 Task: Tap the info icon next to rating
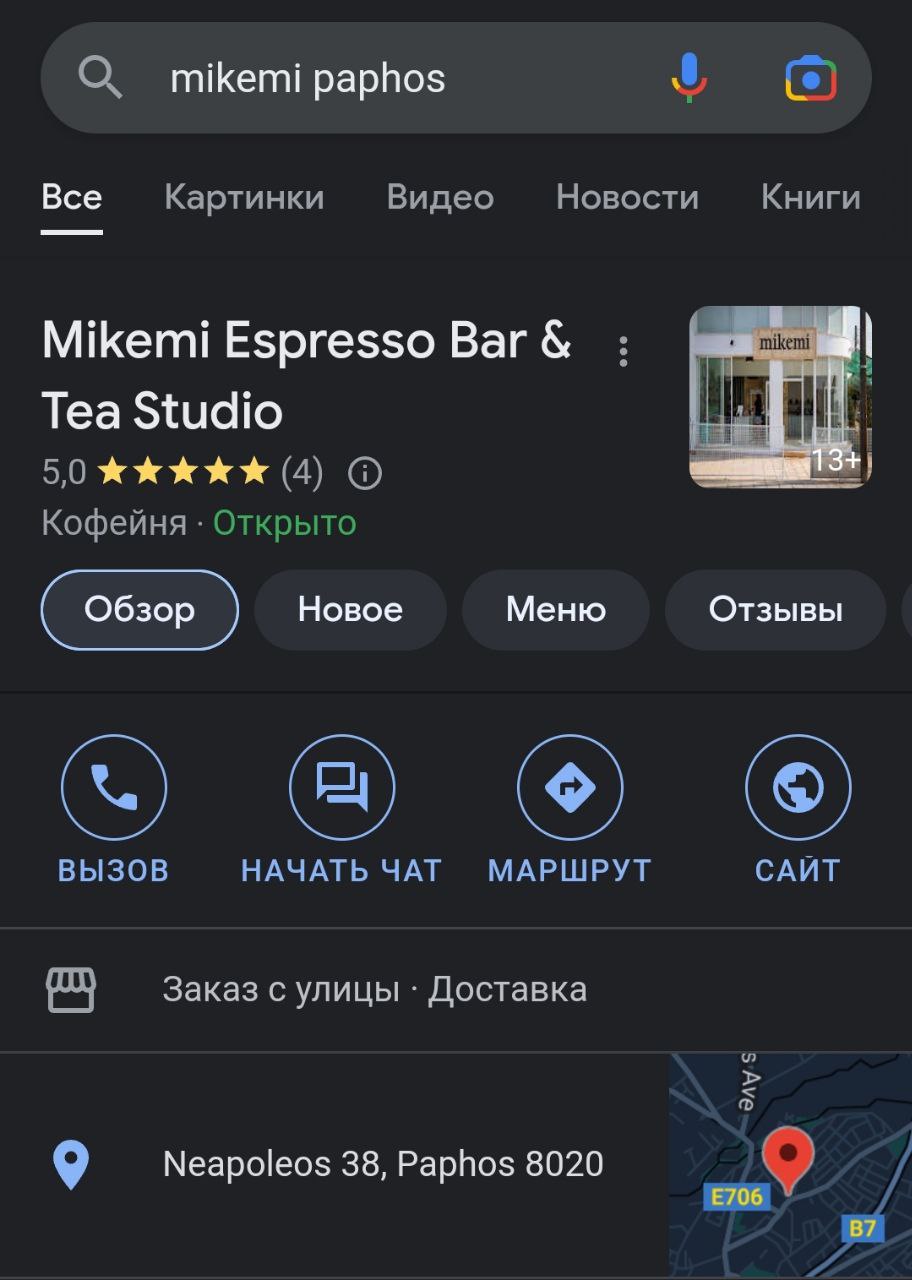coord(365,472)
